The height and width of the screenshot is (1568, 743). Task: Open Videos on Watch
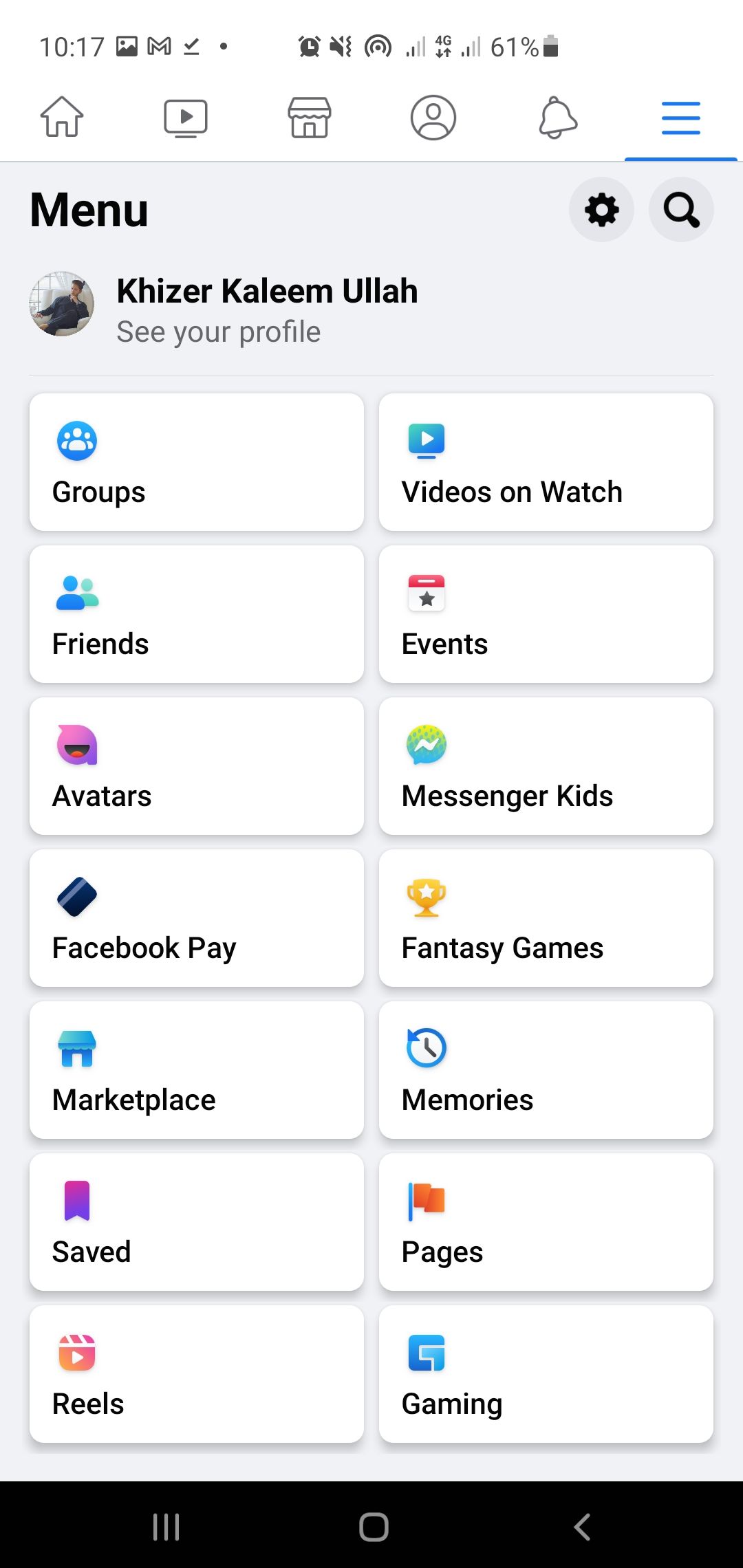pos(546,461)
